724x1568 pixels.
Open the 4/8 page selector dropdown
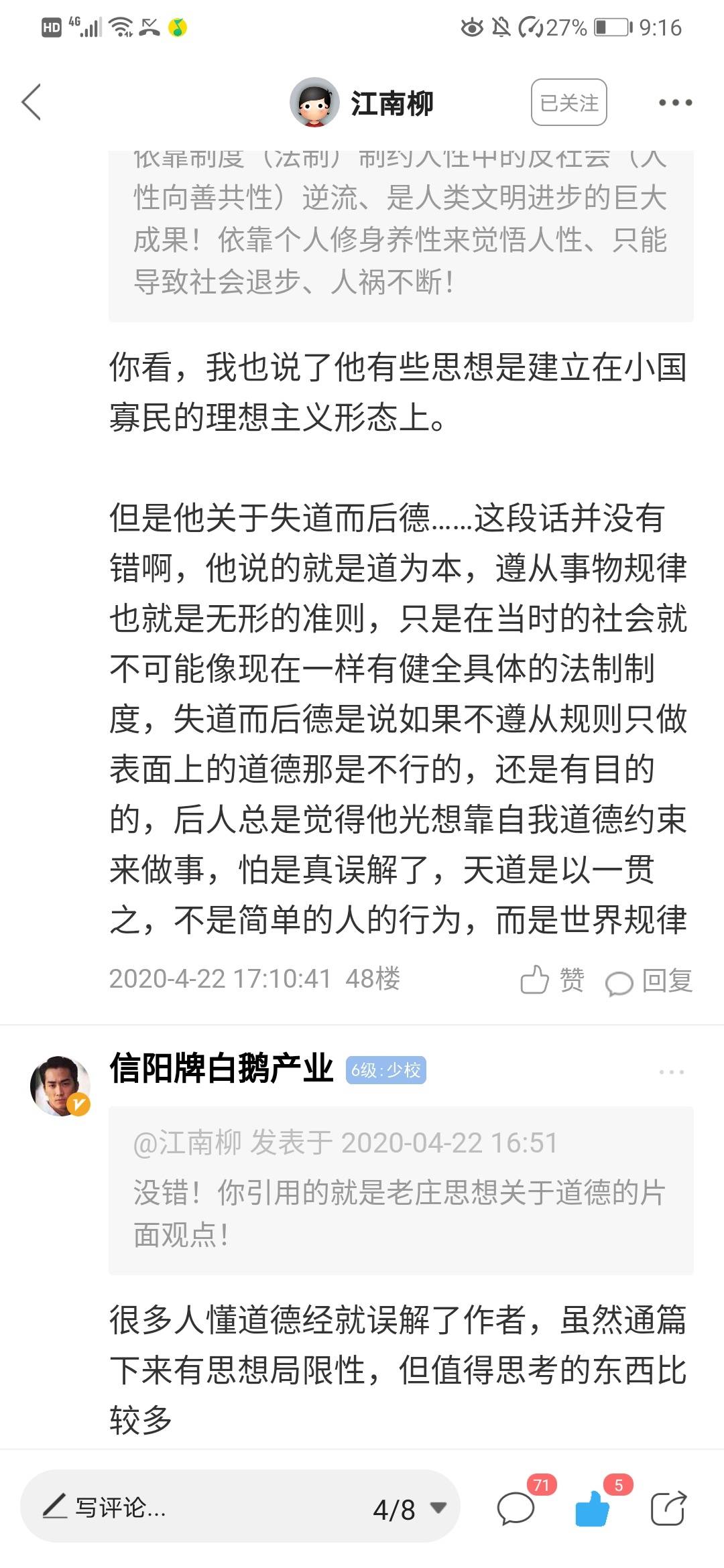tap(409, 1509)
